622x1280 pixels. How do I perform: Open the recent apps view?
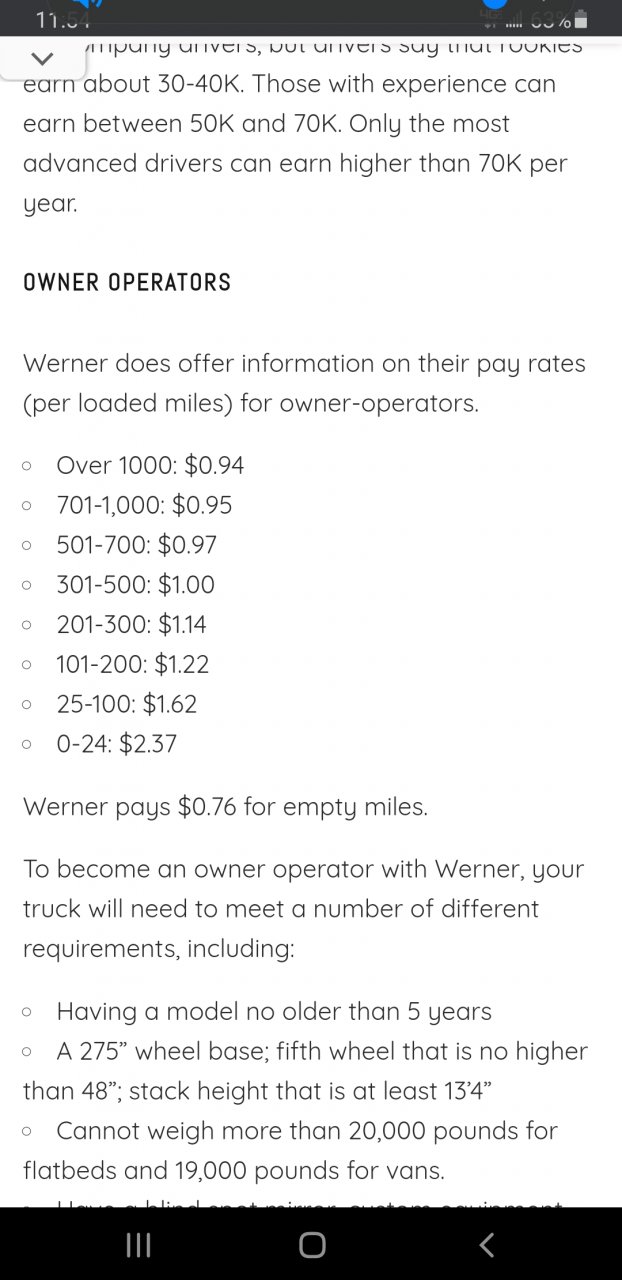click(138, 1244)
